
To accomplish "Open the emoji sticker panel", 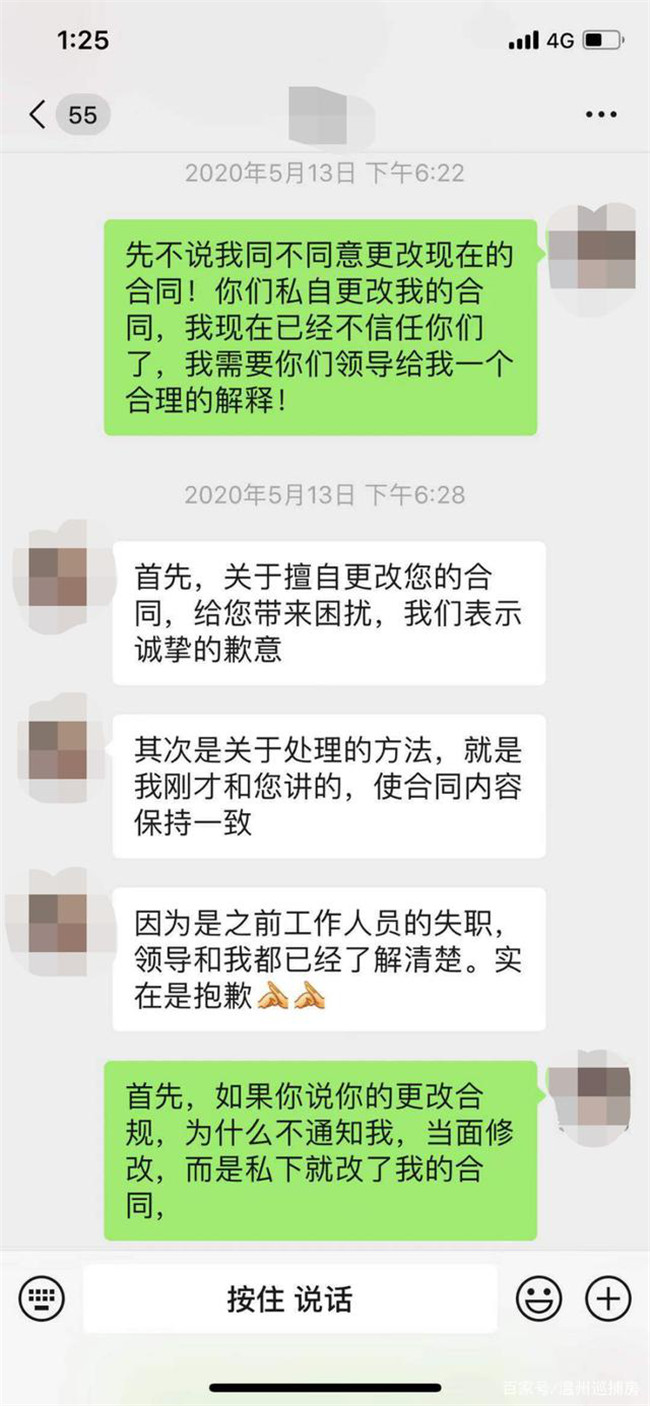I will tap(538, 1299).
